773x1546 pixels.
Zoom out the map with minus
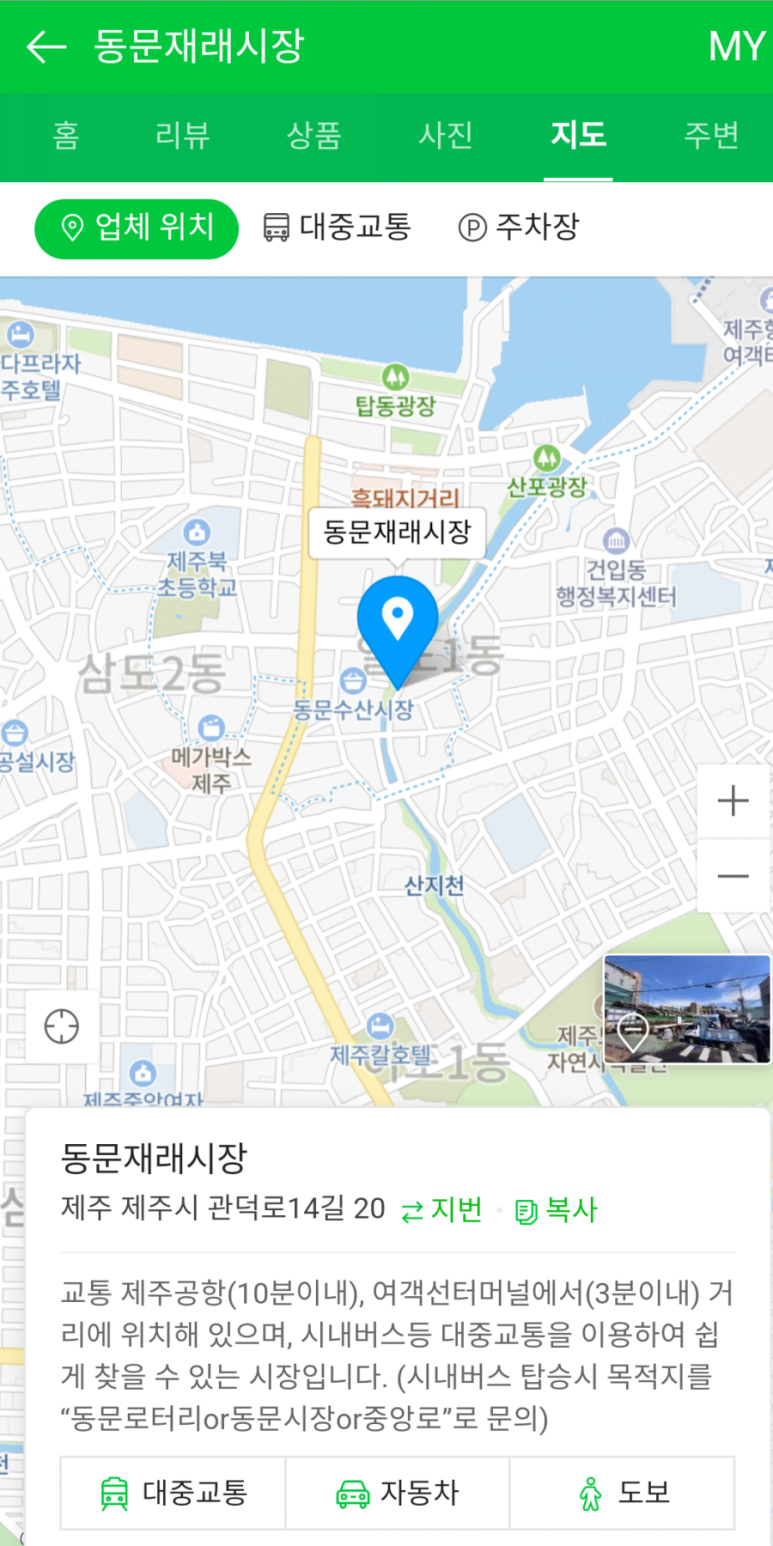(x=733, y=876)
